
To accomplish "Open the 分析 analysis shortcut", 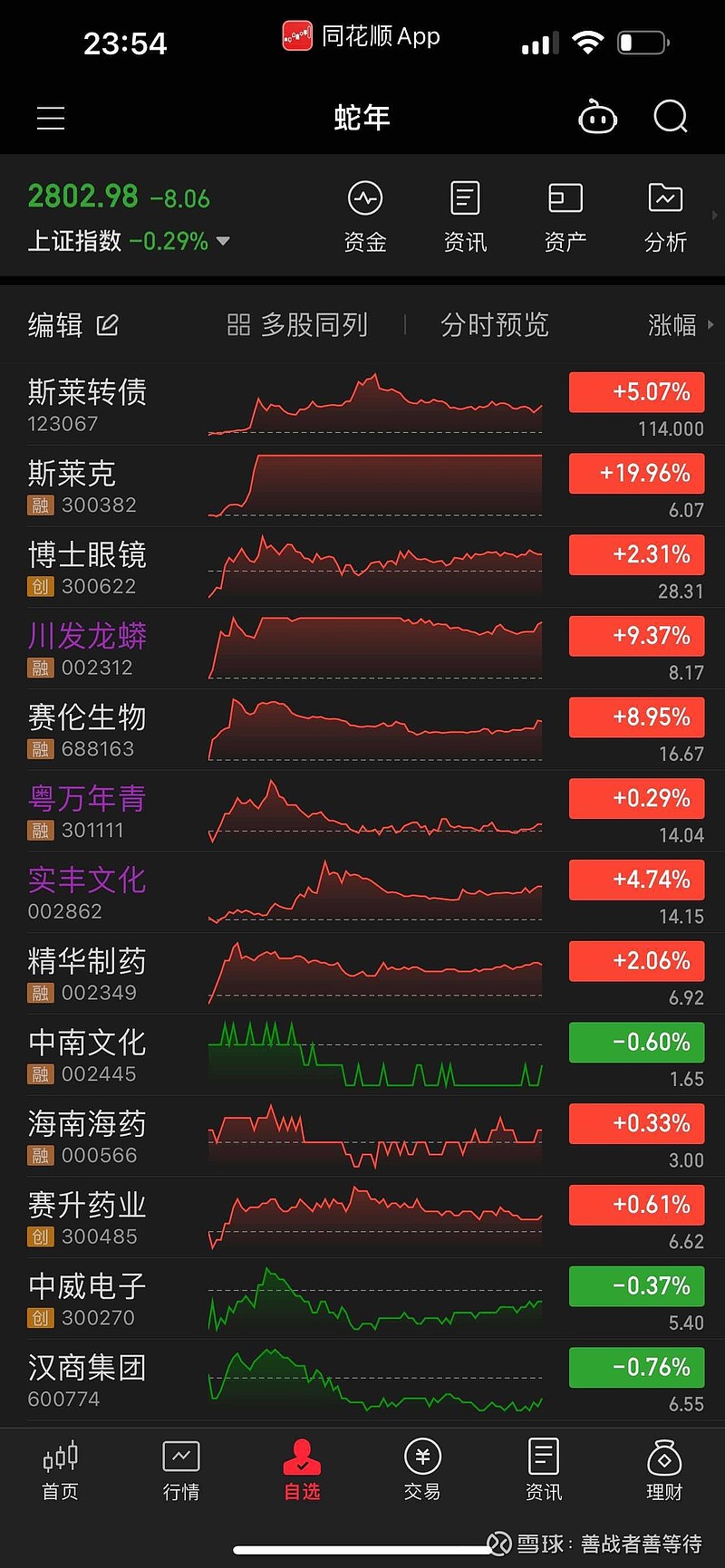I will (x=665, y=217).
